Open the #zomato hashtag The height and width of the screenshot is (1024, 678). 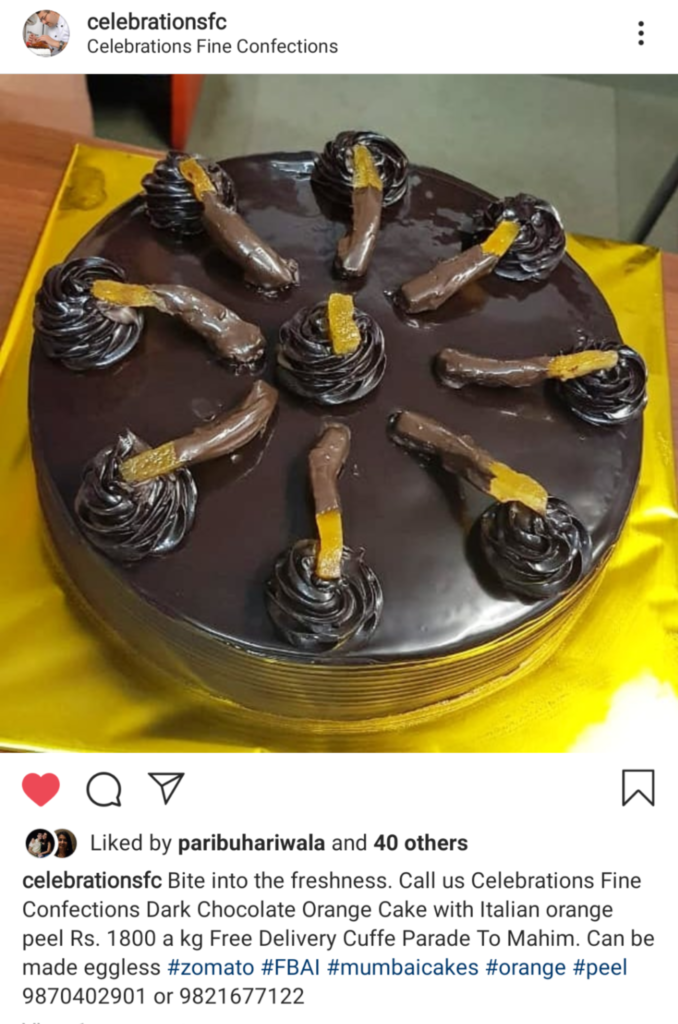(209, 968)
